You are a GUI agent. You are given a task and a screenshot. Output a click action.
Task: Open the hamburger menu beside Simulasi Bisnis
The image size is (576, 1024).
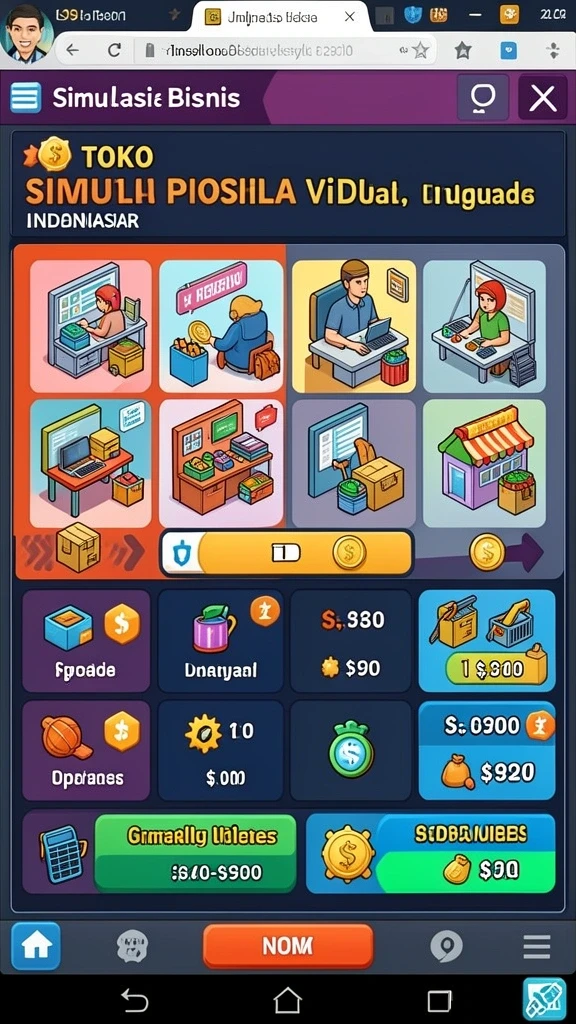(25, 98)
